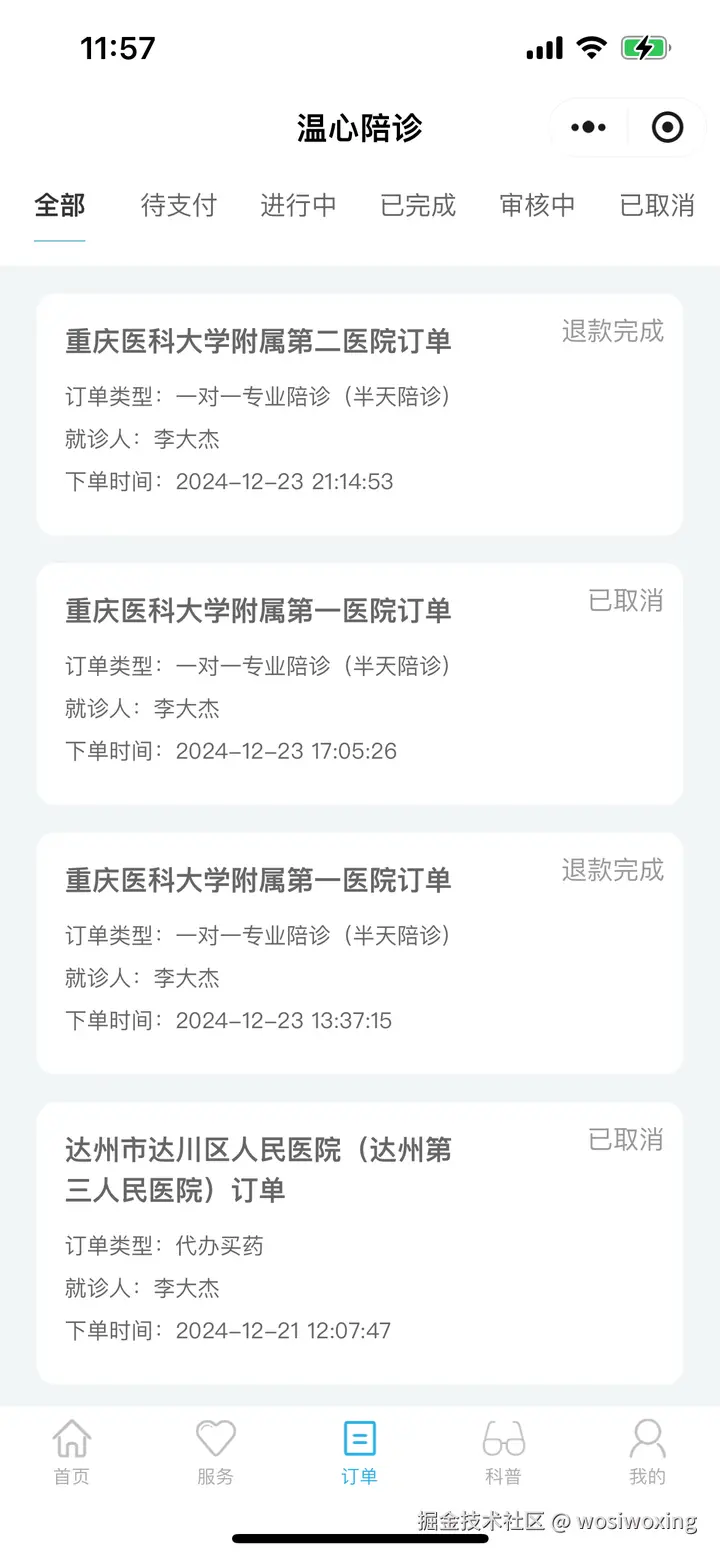Close the mini program with the circle button
Viewport: 720px width, 1558px height.
pos(667,127)
